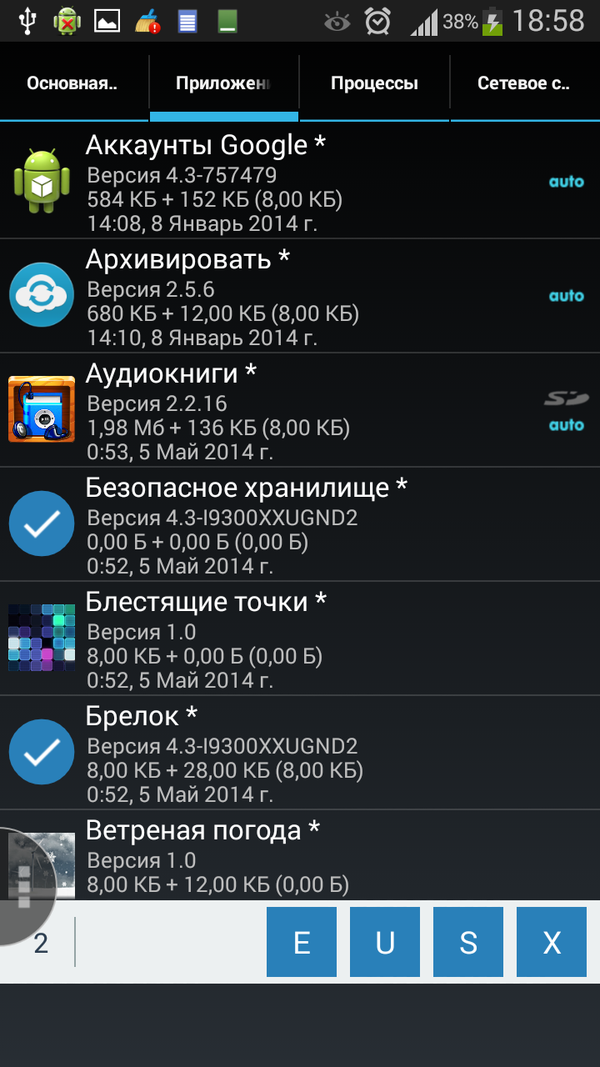Select the Архивировать app entry
Viewport: 600px width, 1067px height.
coord(300,296)
